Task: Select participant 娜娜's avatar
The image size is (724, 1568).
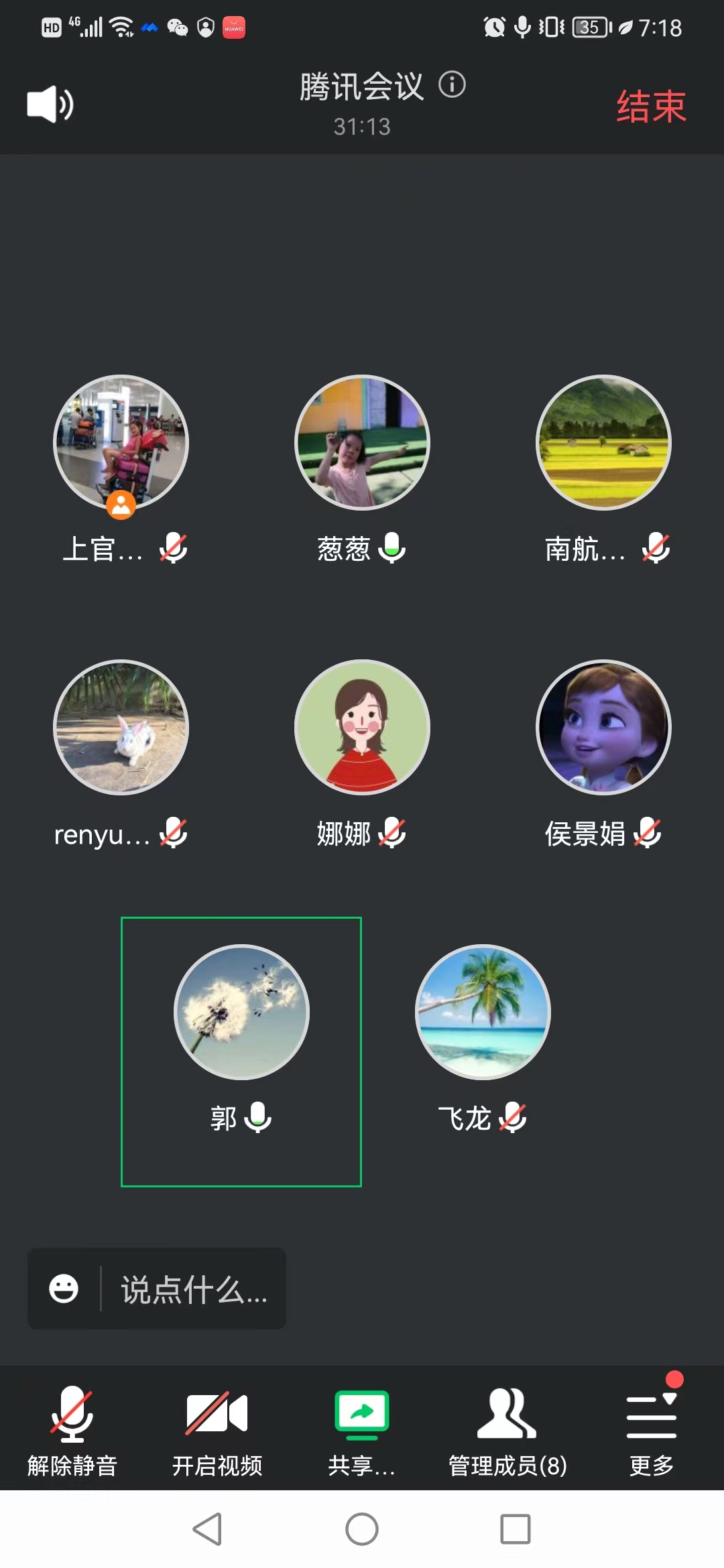Action: coord(362,728)
